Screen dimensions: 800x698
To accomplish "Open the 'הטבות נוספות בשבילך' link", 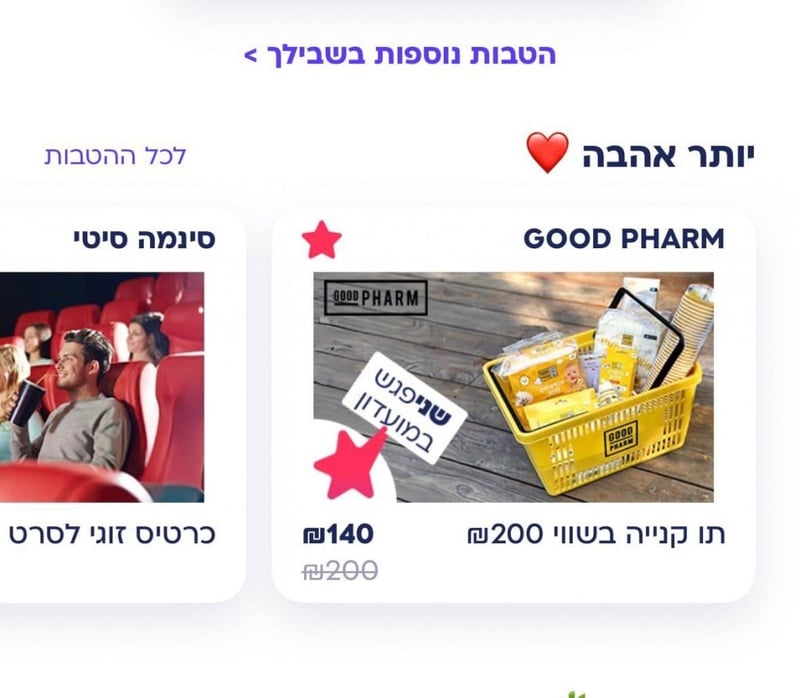I will (x=400, y=54).
